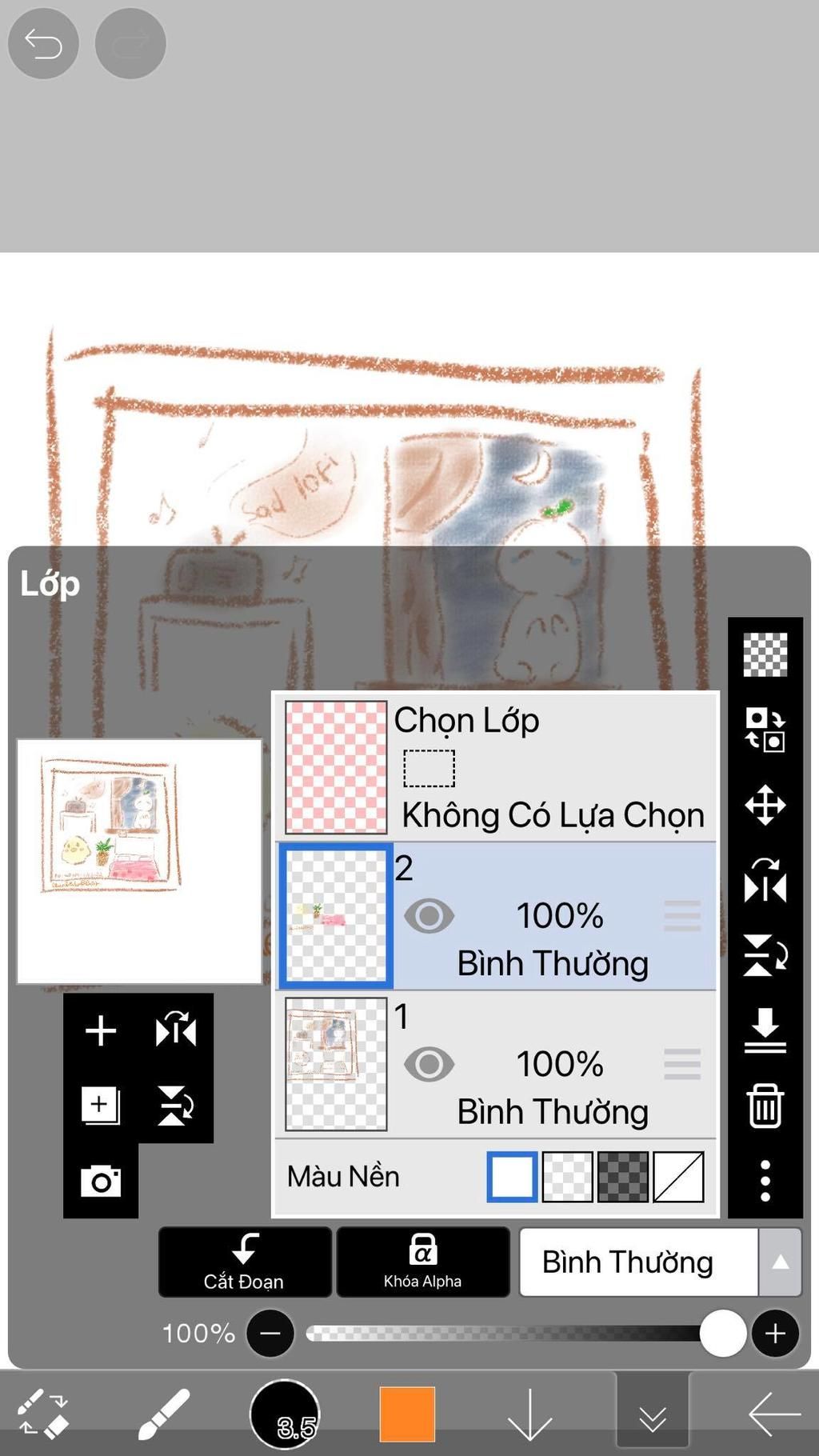The width and height of the screenshot is (819, 1456).
Task: Toggle visibility of layer 1
Action: click(429, 1064)
